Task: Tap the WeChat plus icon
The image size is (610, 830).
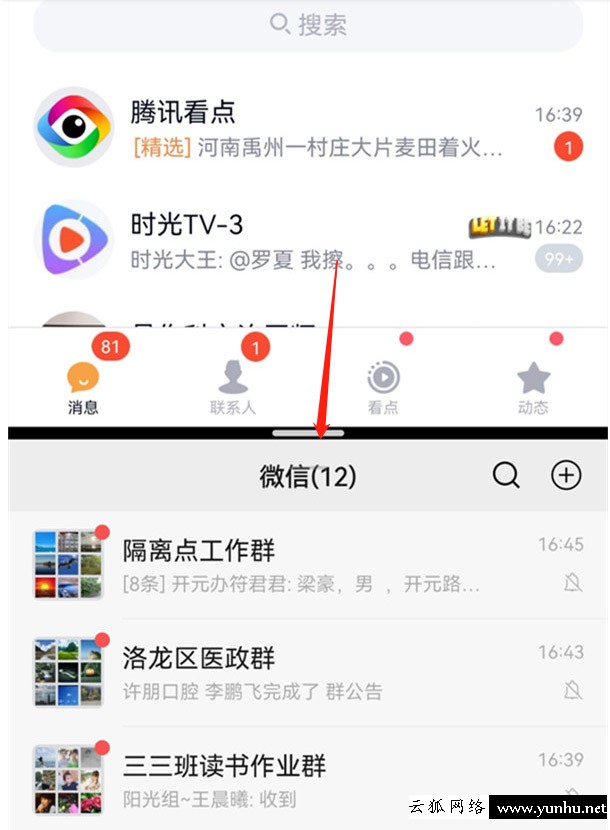Action: point(566,476)
